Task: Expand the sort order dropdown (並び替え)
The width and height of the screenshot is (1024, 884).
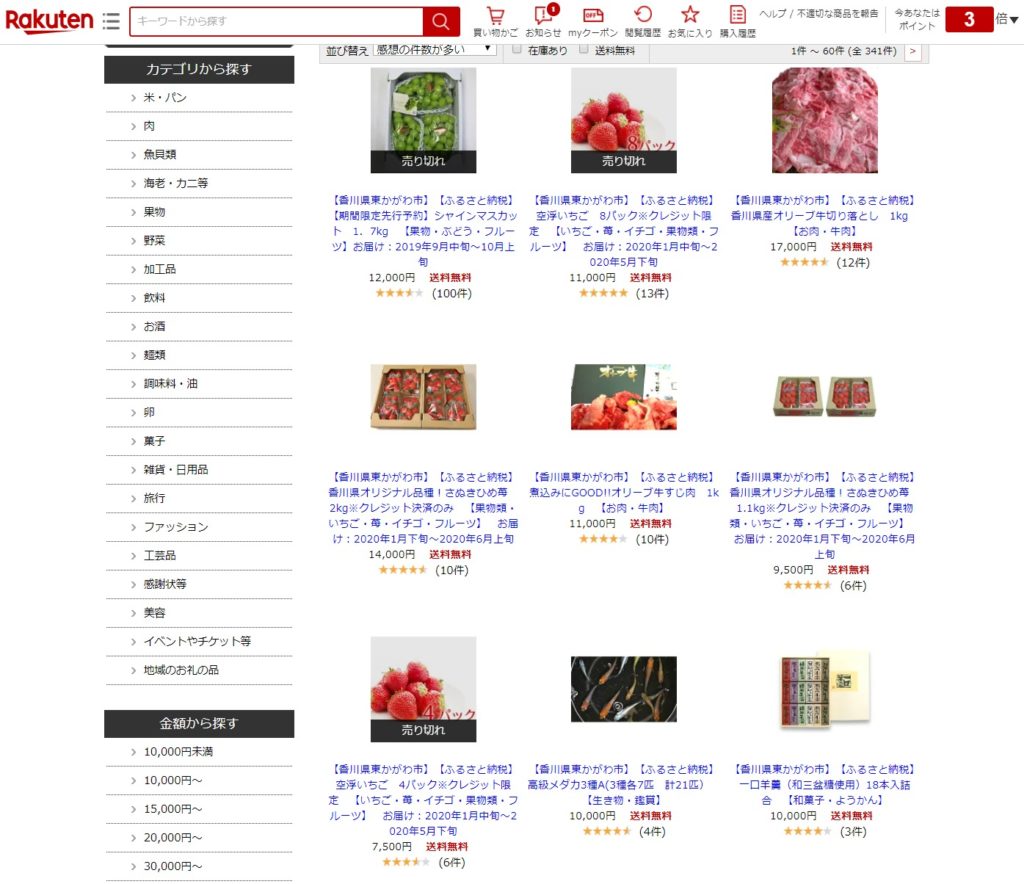Action: pos(434,49)
